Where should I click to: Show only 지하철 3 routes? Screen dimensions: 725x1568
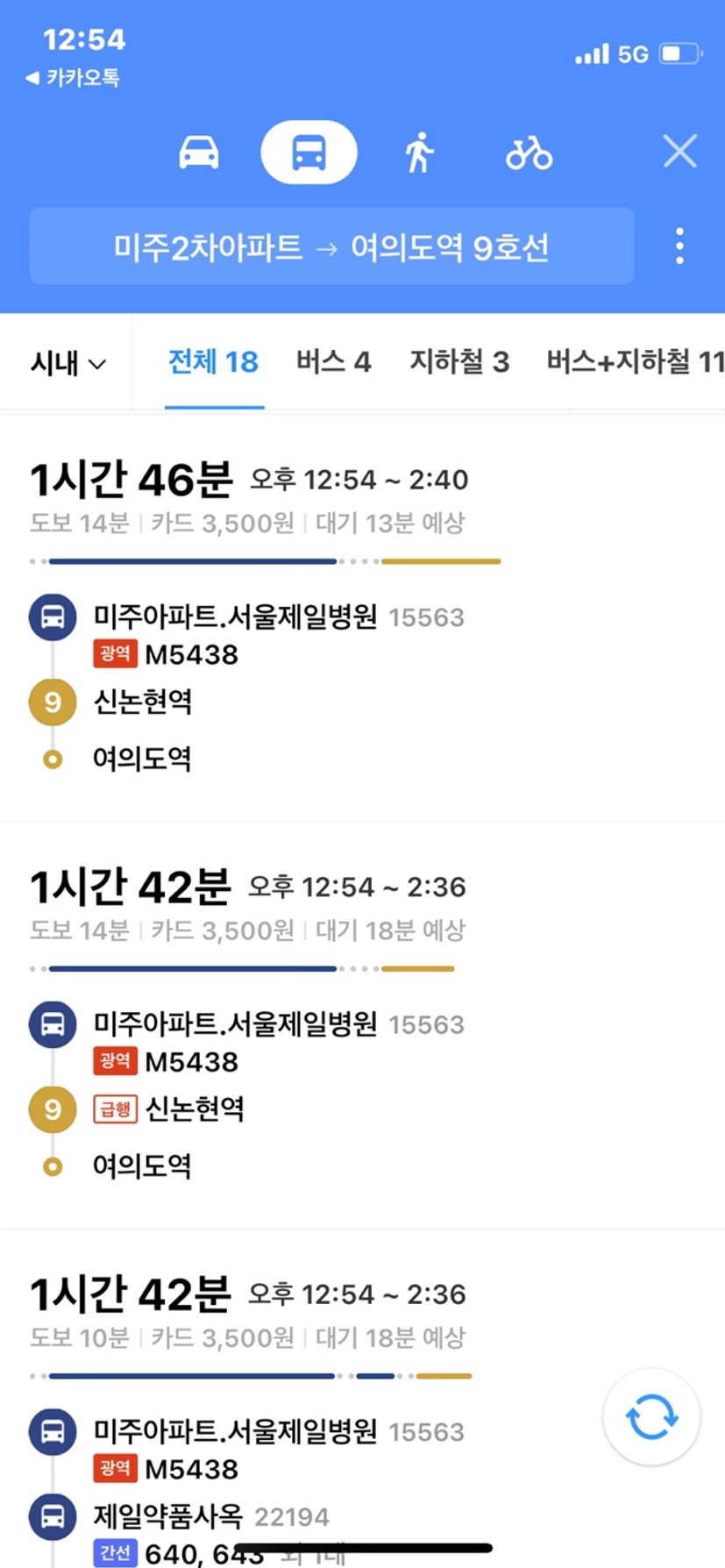(x=459, y=362)
